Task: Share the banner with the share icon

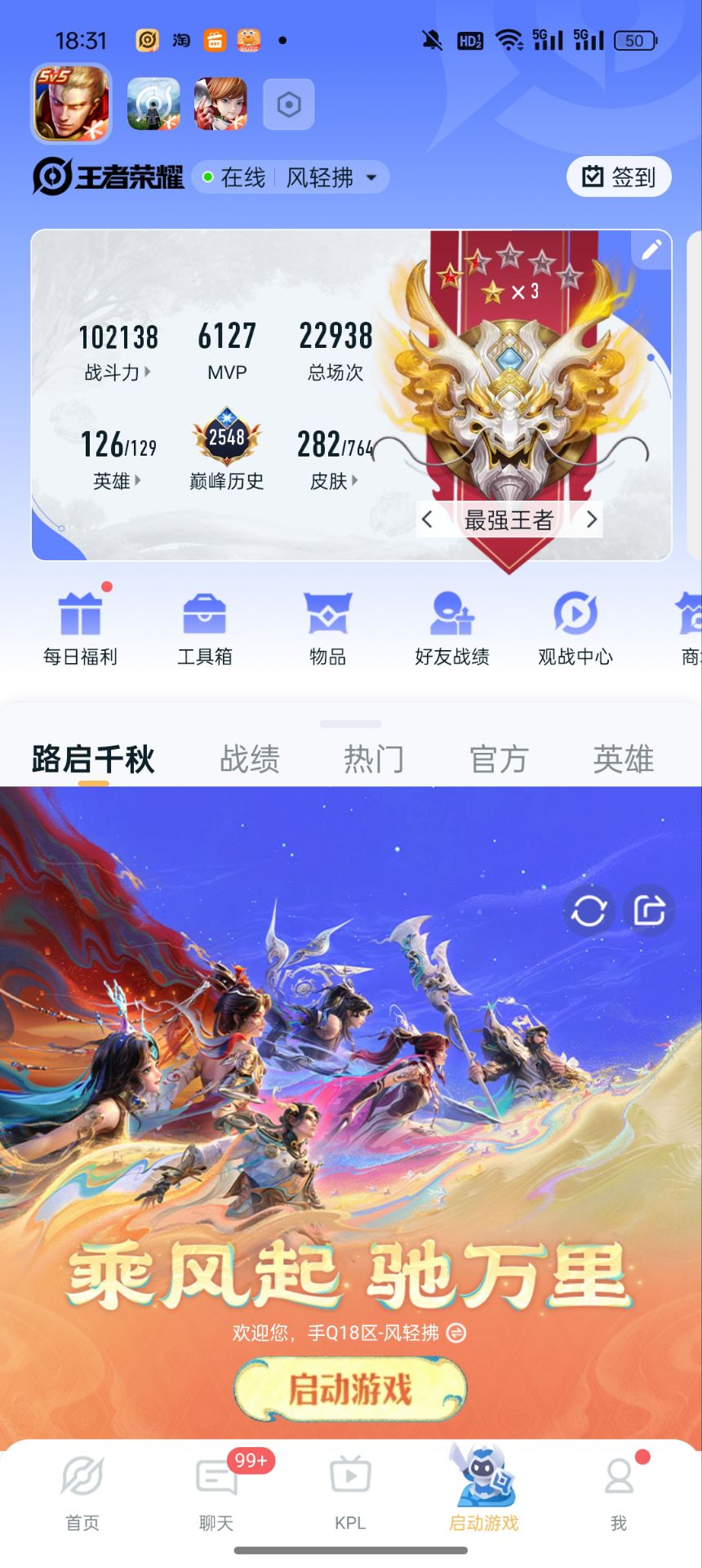Action: tap(650, 910)
